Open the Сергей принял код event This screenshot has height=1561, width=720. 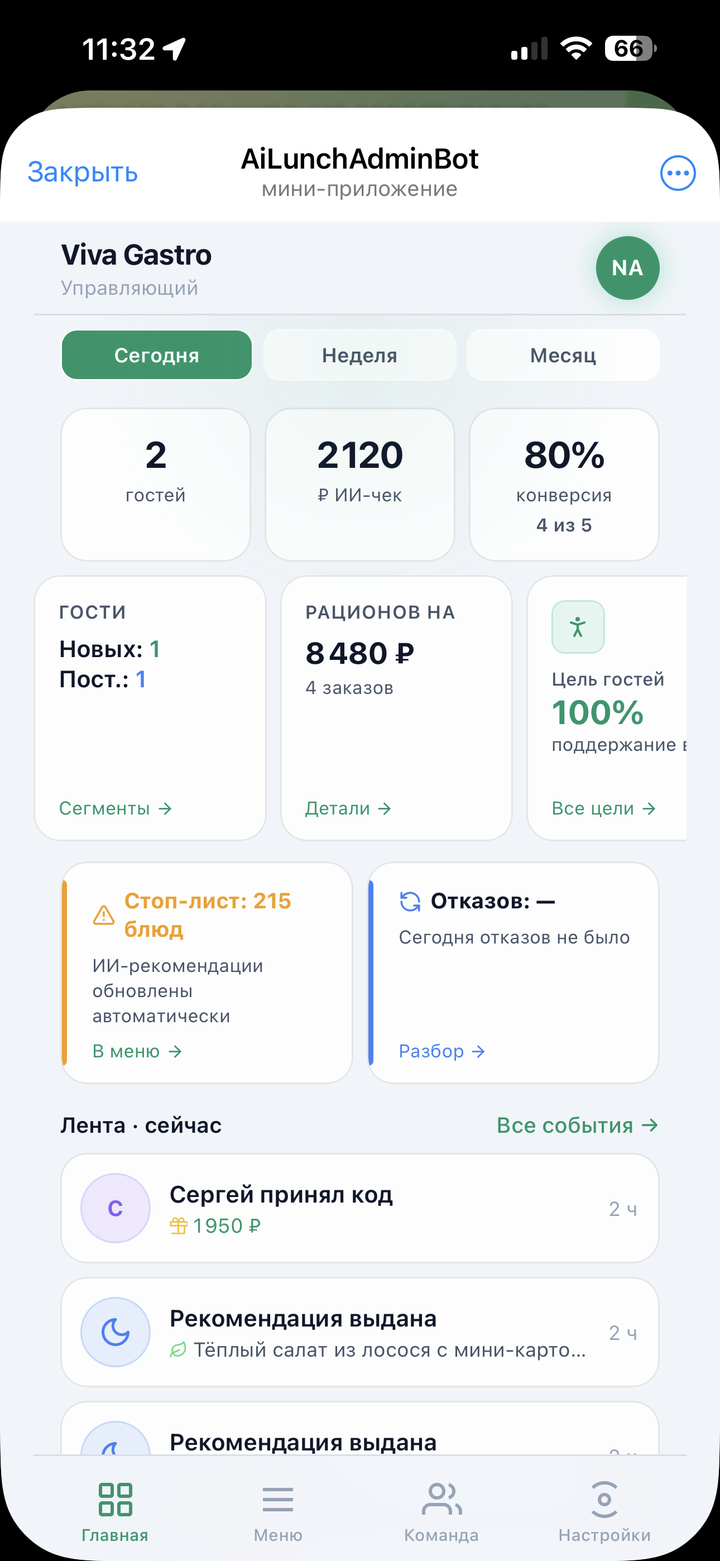[360, 1209]
